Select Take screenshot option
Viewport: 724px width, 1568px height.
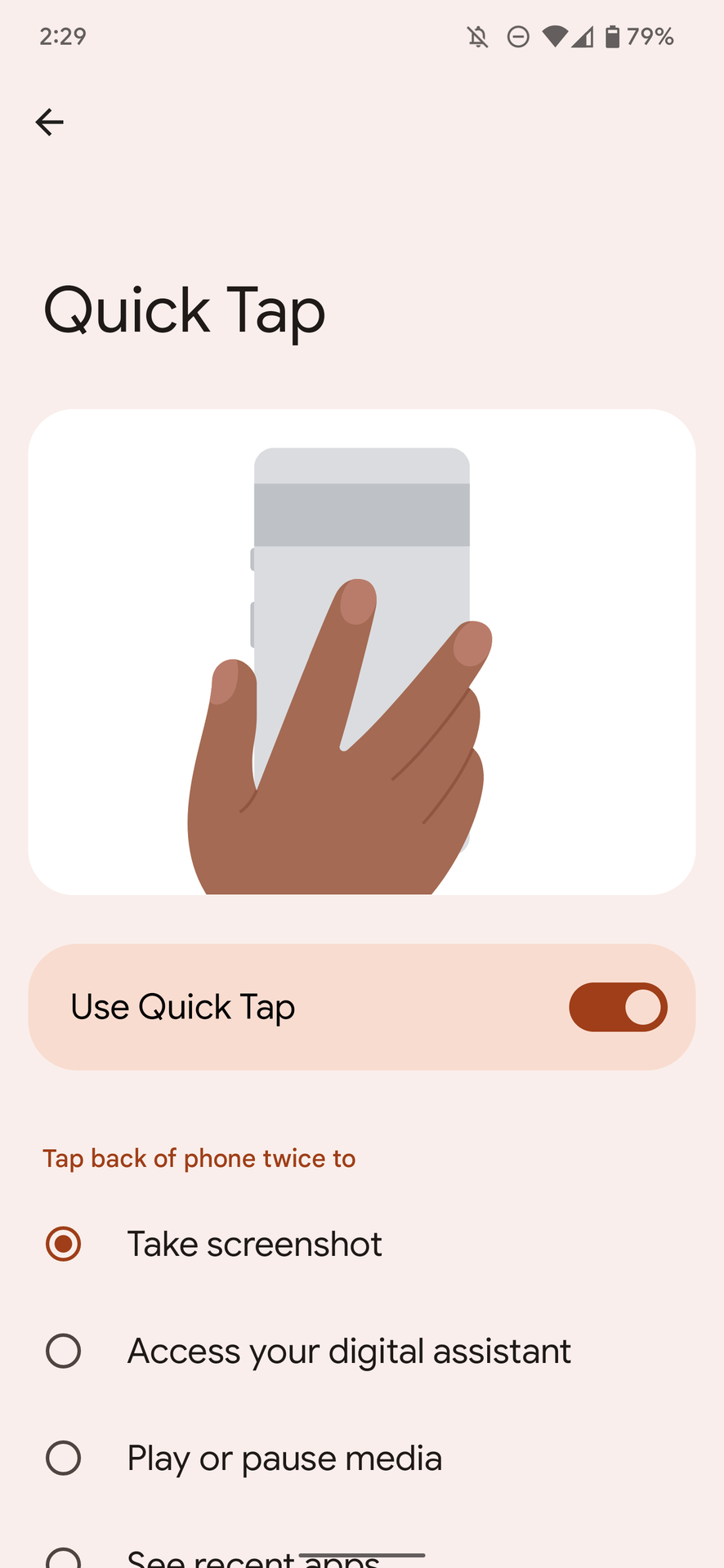(x=64, y=1244)
